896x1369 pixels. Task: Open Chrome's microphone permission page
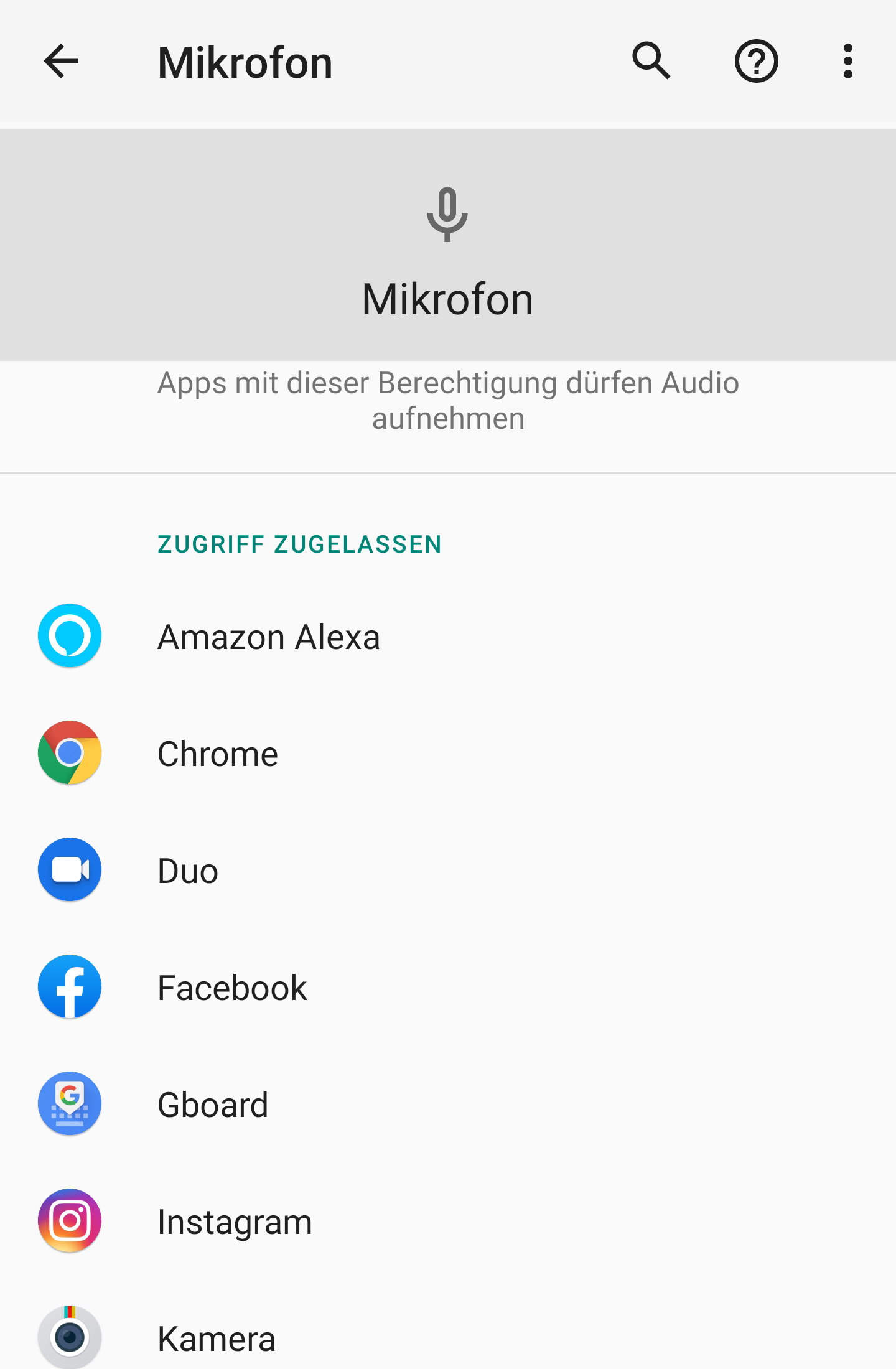pos(217,753)
